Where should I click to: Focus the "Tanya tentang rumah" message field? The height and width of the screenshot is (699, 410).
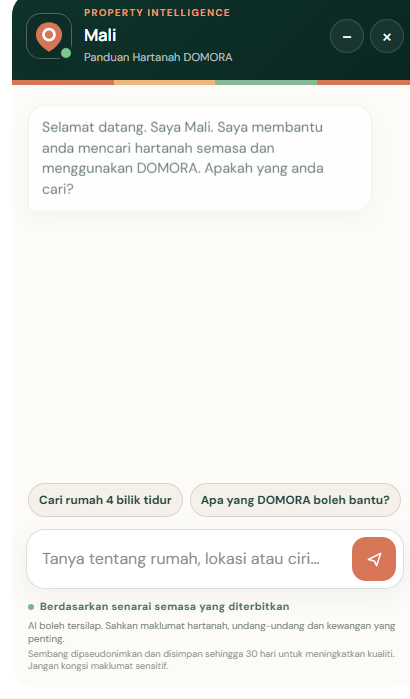click(189, 559)
